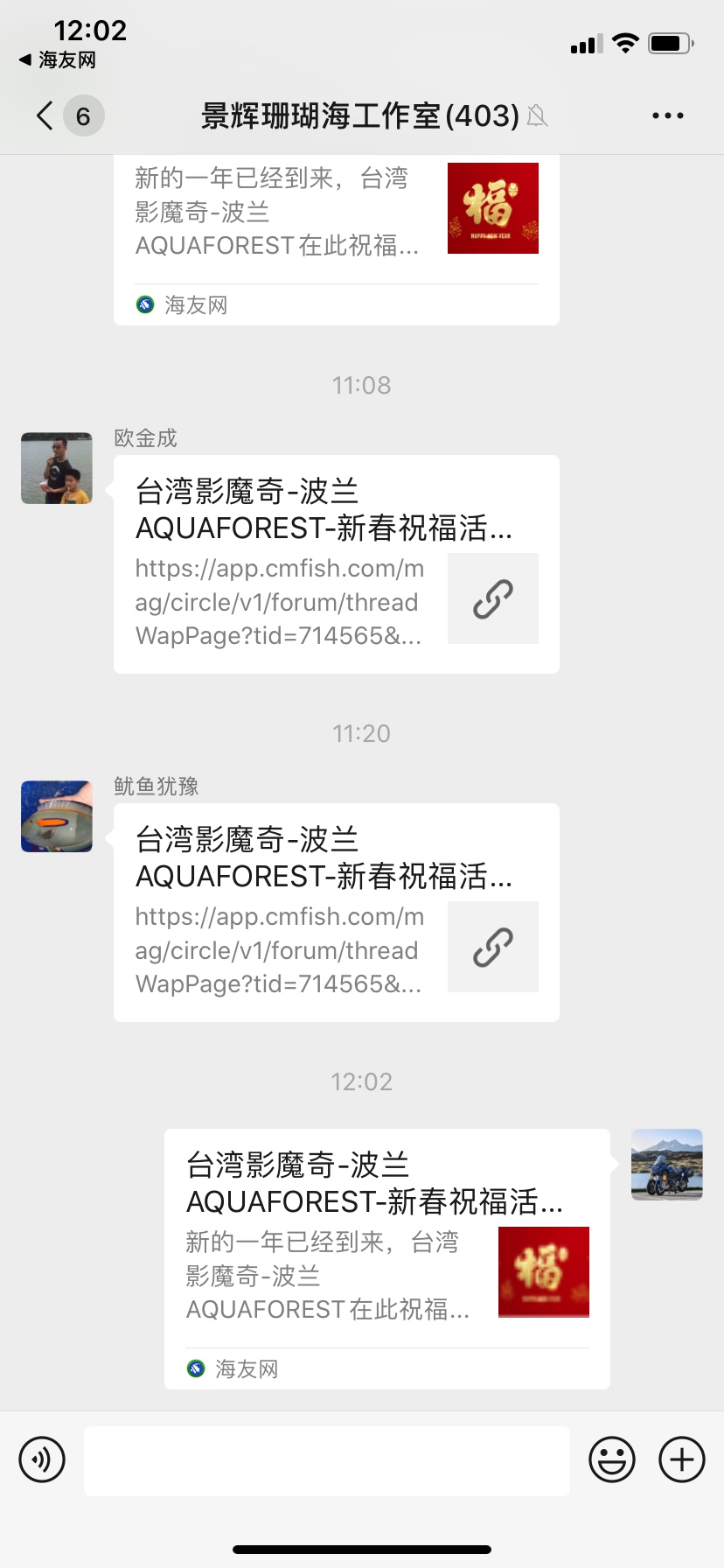View 欧金成's profile avatar
The width and height of the screenshot is (724, 1568).
tap(57, 468)
